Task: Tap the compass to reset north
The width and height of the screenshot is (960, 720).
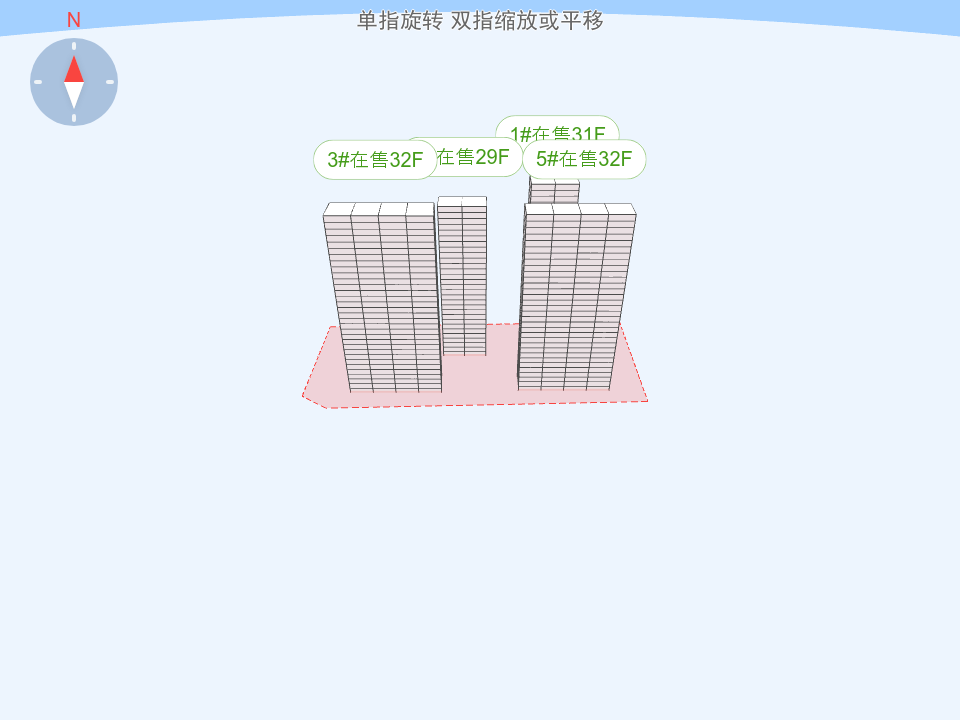Action: coord(74,82)
